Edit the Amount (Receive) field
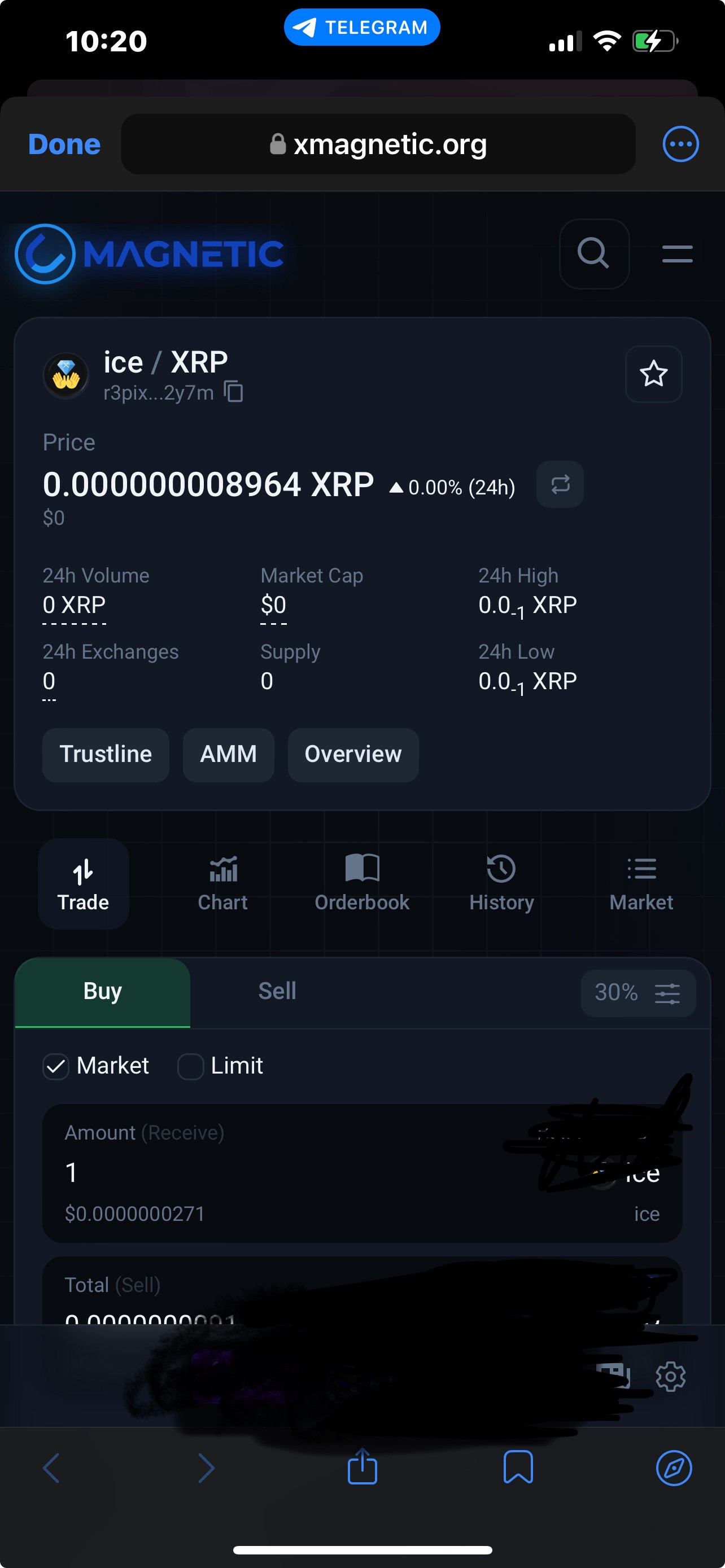Image resolution: width=725 pixels, height=1568 pixels. tap(362, 1172)
